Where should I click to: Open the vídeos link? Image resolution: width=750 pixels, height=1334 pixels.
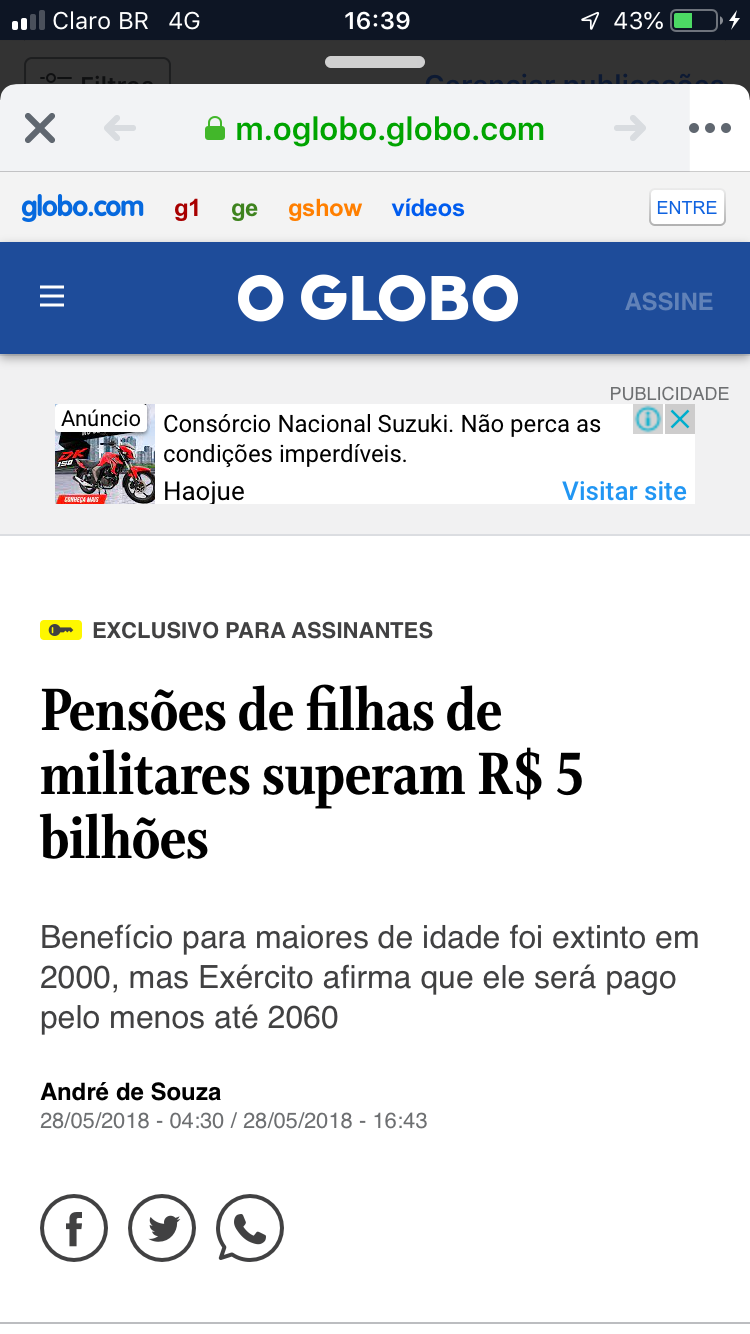428,208
